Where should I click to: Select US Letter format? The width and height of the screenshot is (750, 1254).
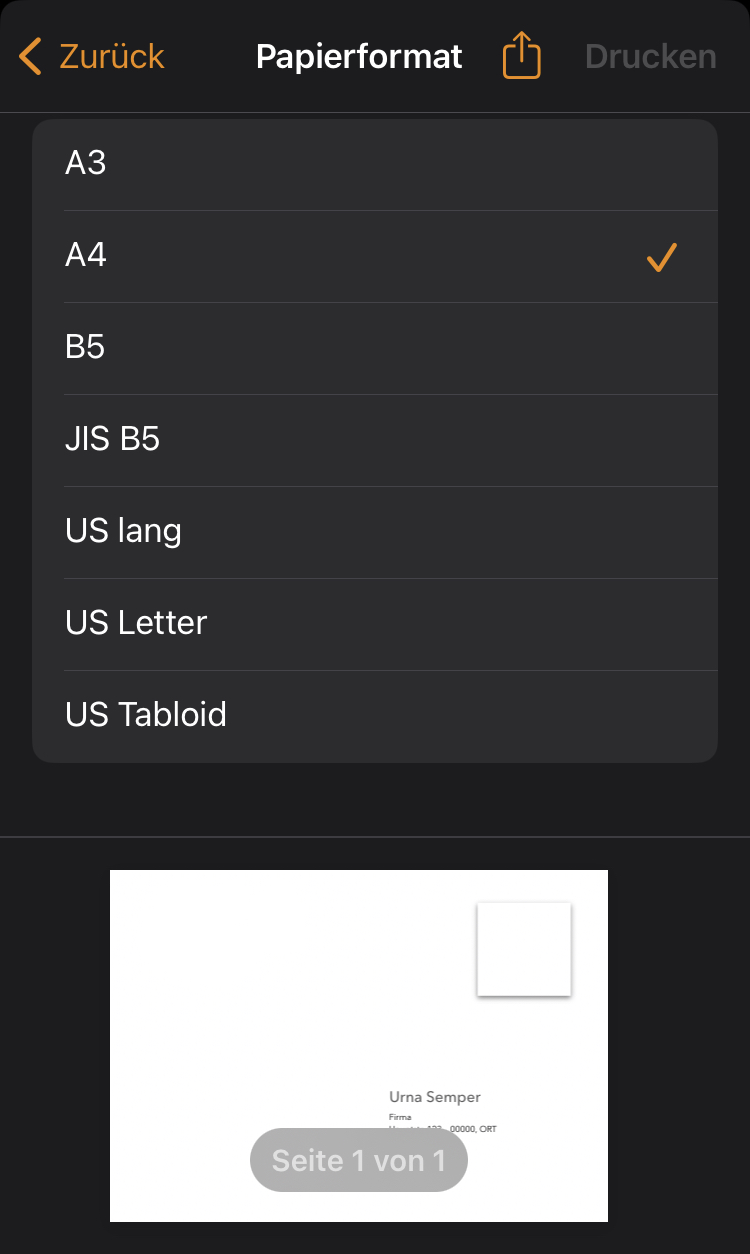coord(375,624)
